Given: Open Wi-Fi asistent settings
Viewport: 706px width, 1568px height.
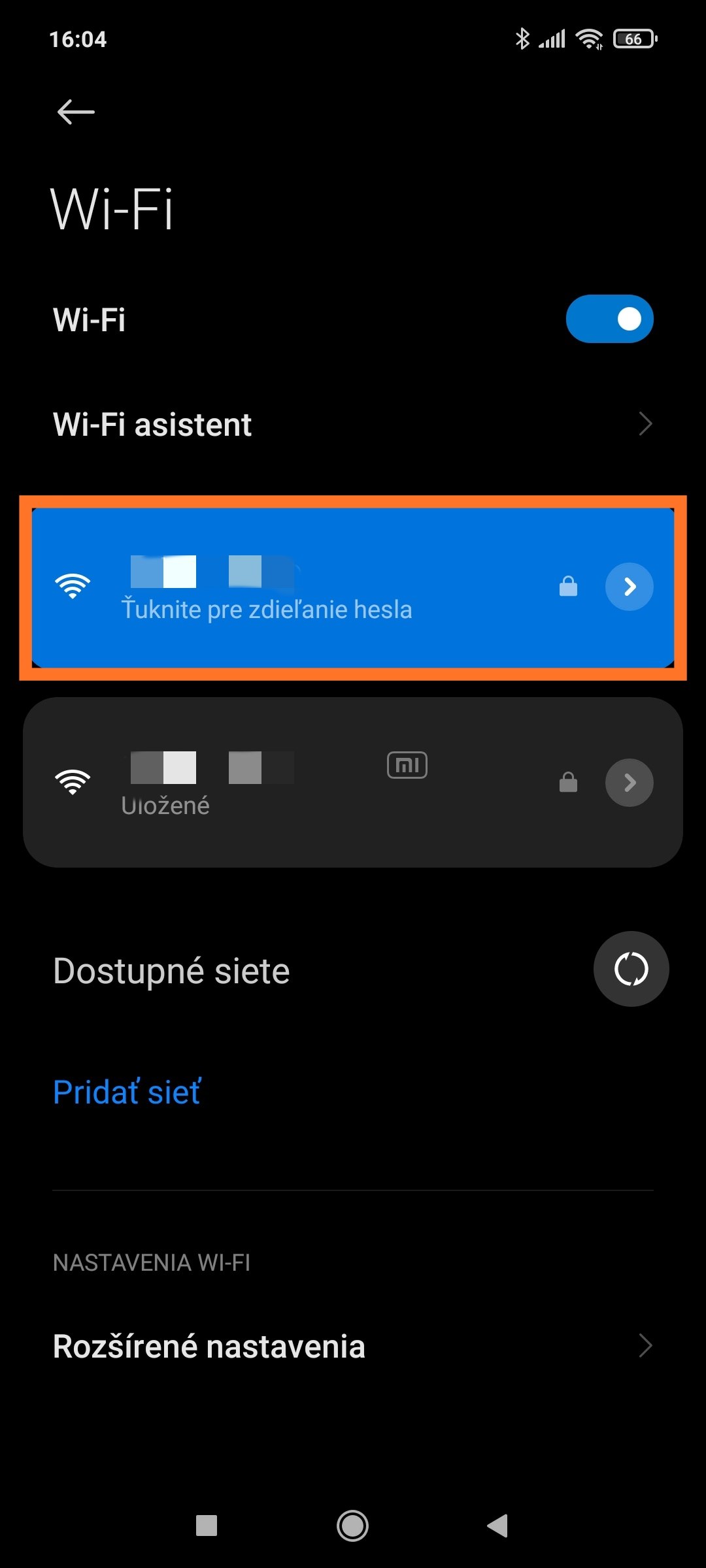Looking at the screenshot, I should pos(353,425).
